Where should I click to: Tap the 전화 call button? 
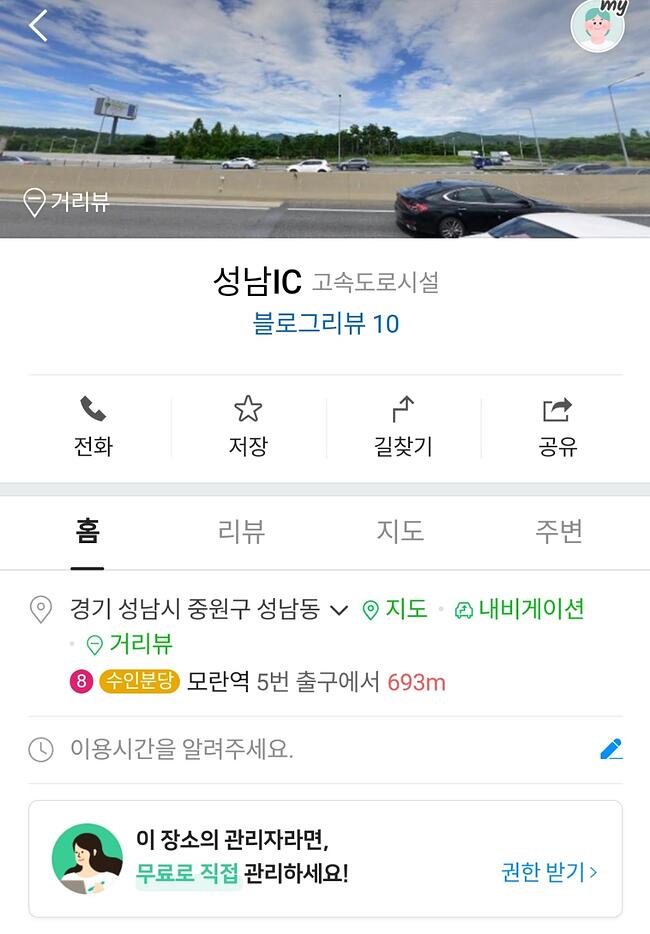pyautogui.click(x=93, y=427)
